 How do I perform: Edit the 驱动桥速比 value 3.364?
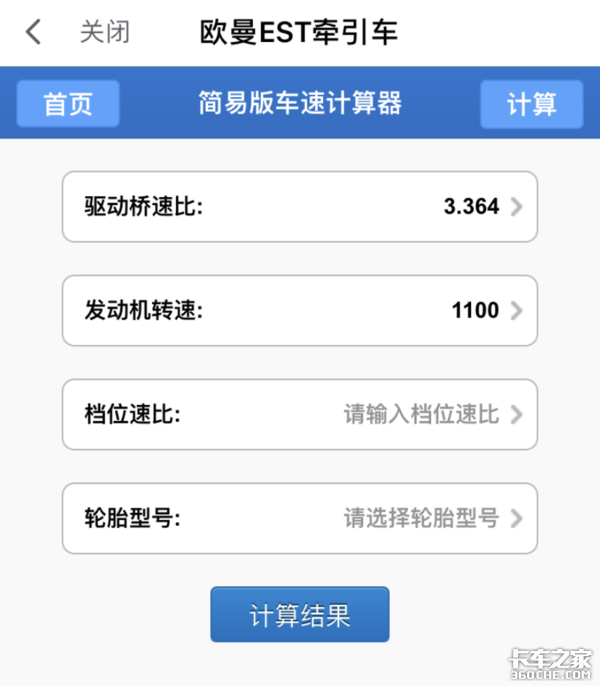point(300,207)
